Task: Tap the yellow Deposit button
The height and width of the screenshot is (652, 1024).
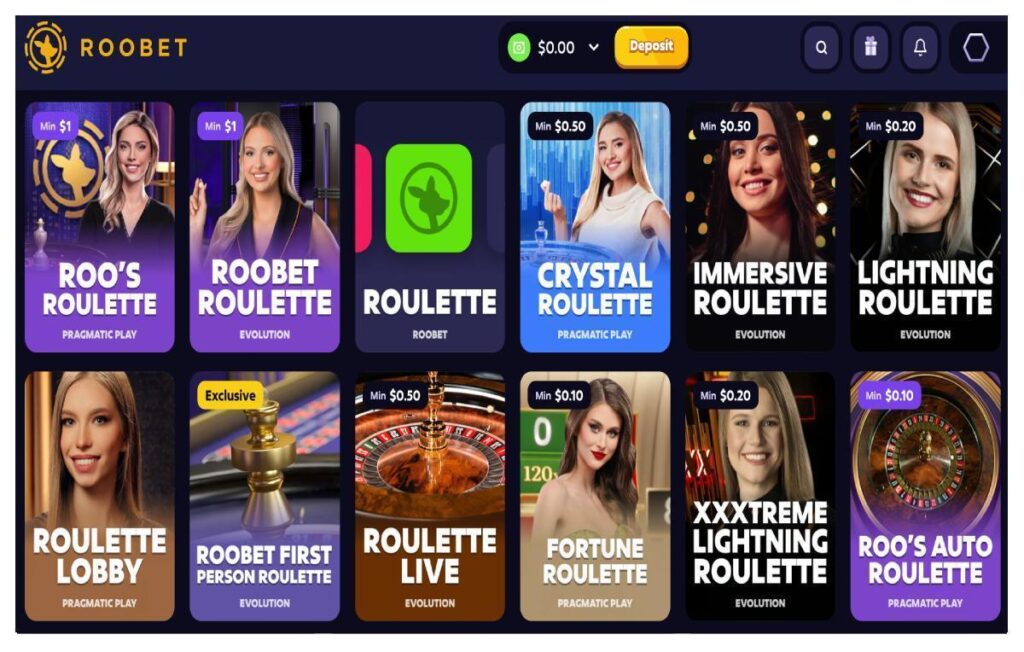Action: coord(651,46)
